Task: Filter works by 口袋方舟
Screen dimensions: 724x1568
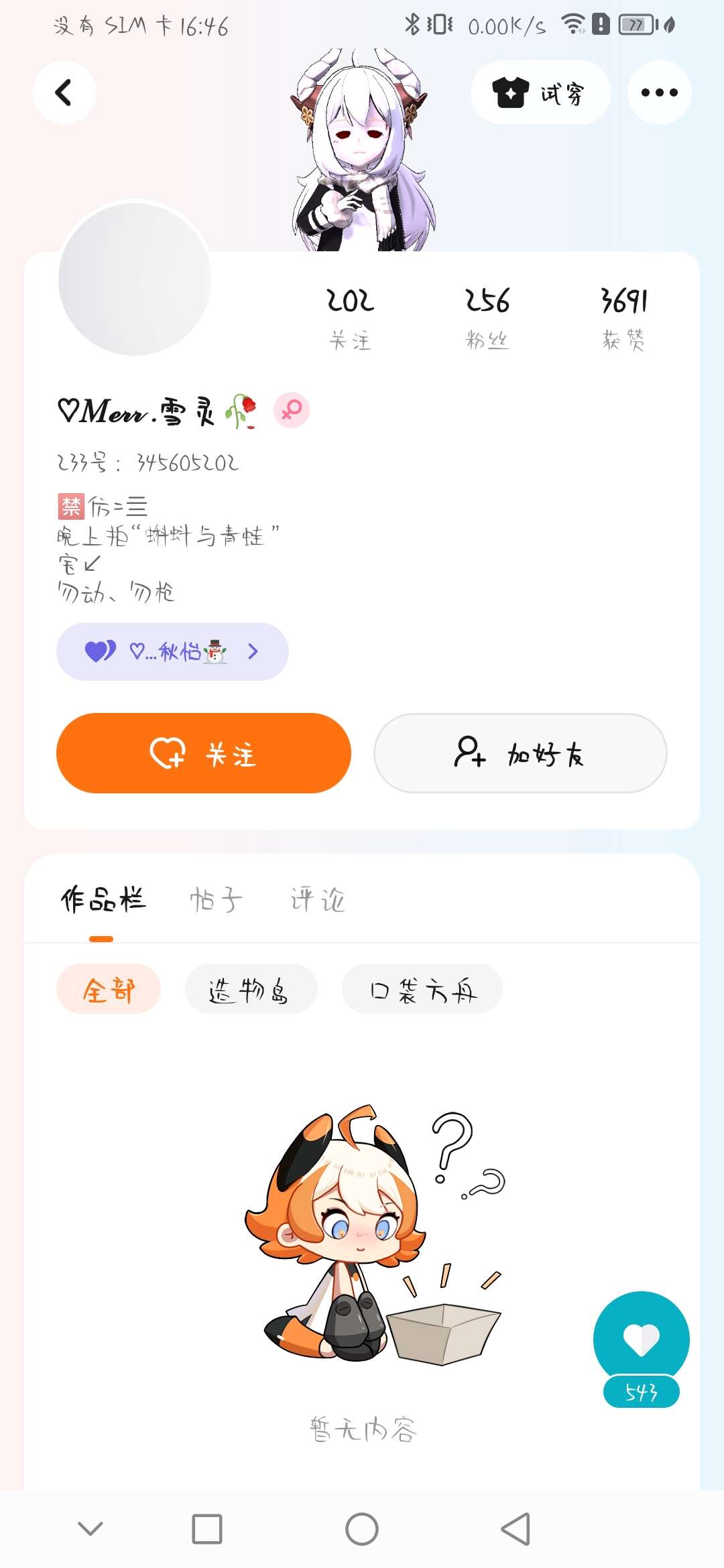Action: [422, 989]
